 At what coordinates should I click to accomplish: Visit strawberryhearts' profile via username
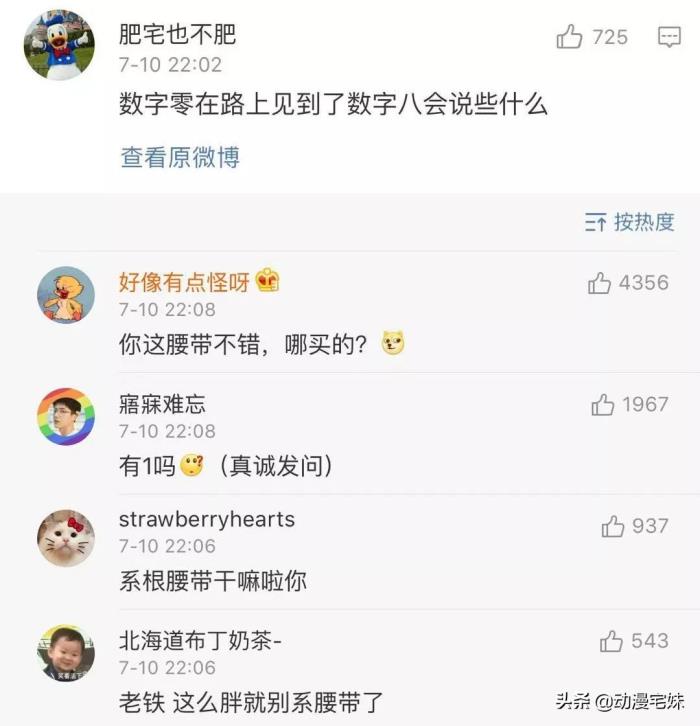coord(207,520)
